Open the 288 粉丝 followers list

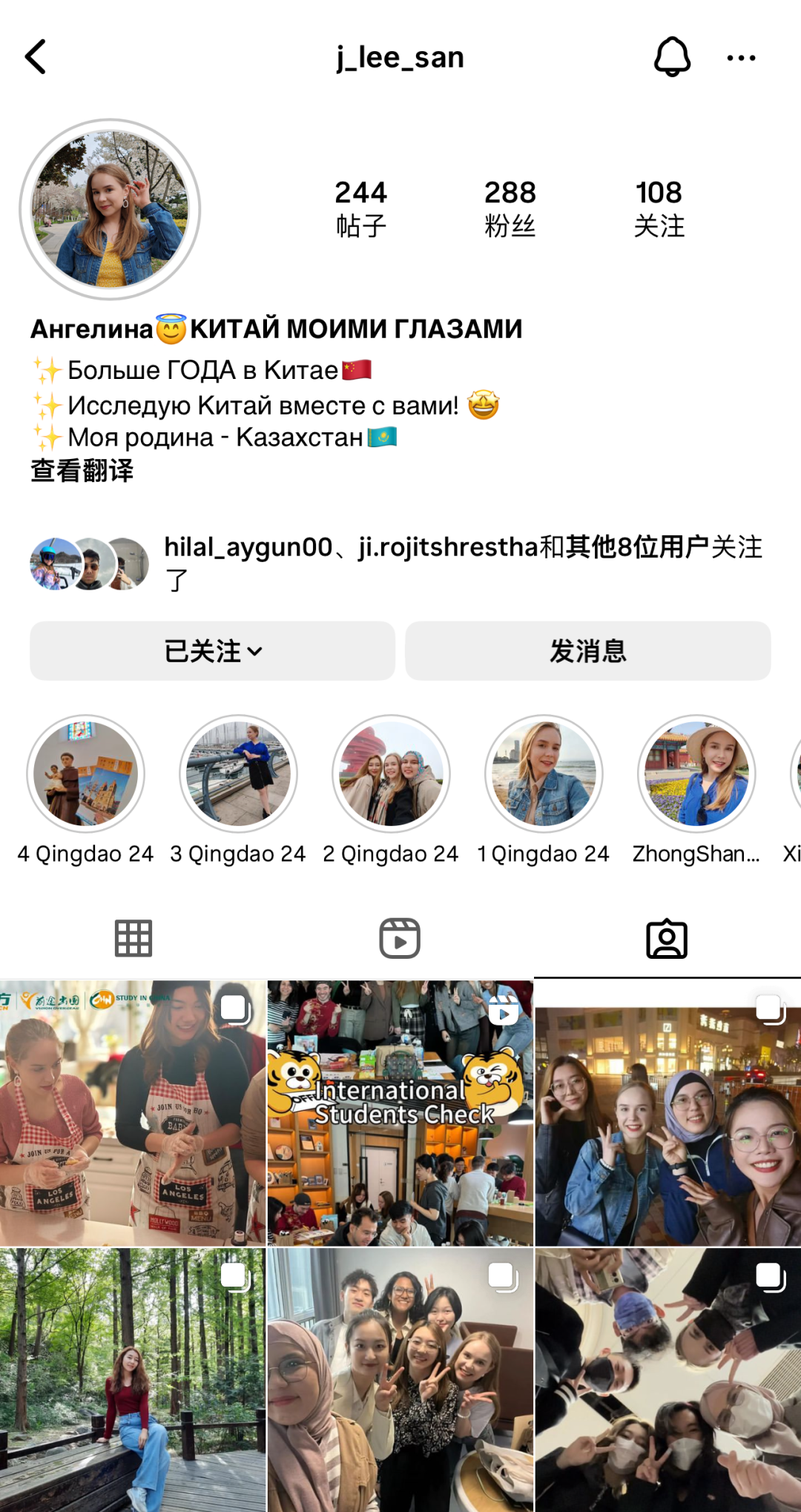pyautogui.click(x=510, y=208)
